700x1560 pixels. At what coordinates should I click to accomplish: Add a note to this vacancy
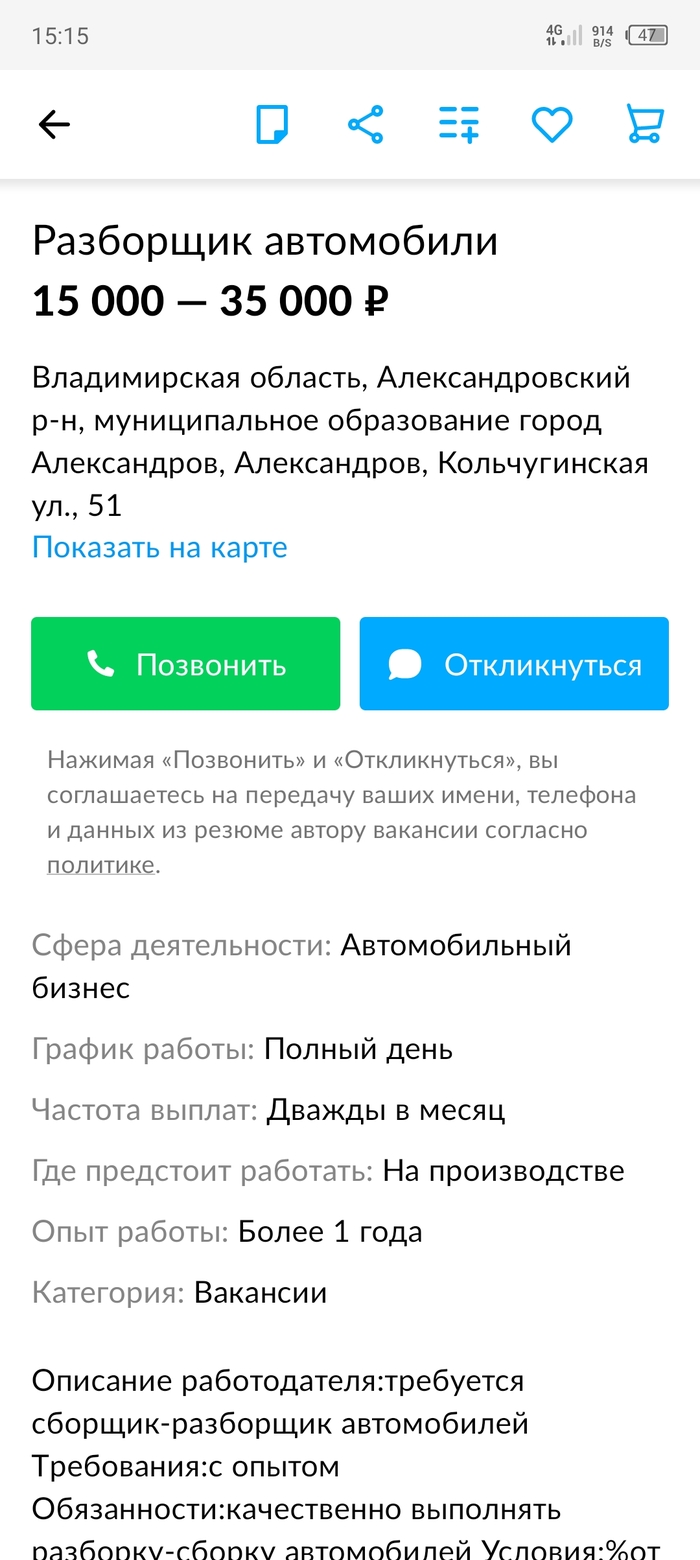(272, 125)
